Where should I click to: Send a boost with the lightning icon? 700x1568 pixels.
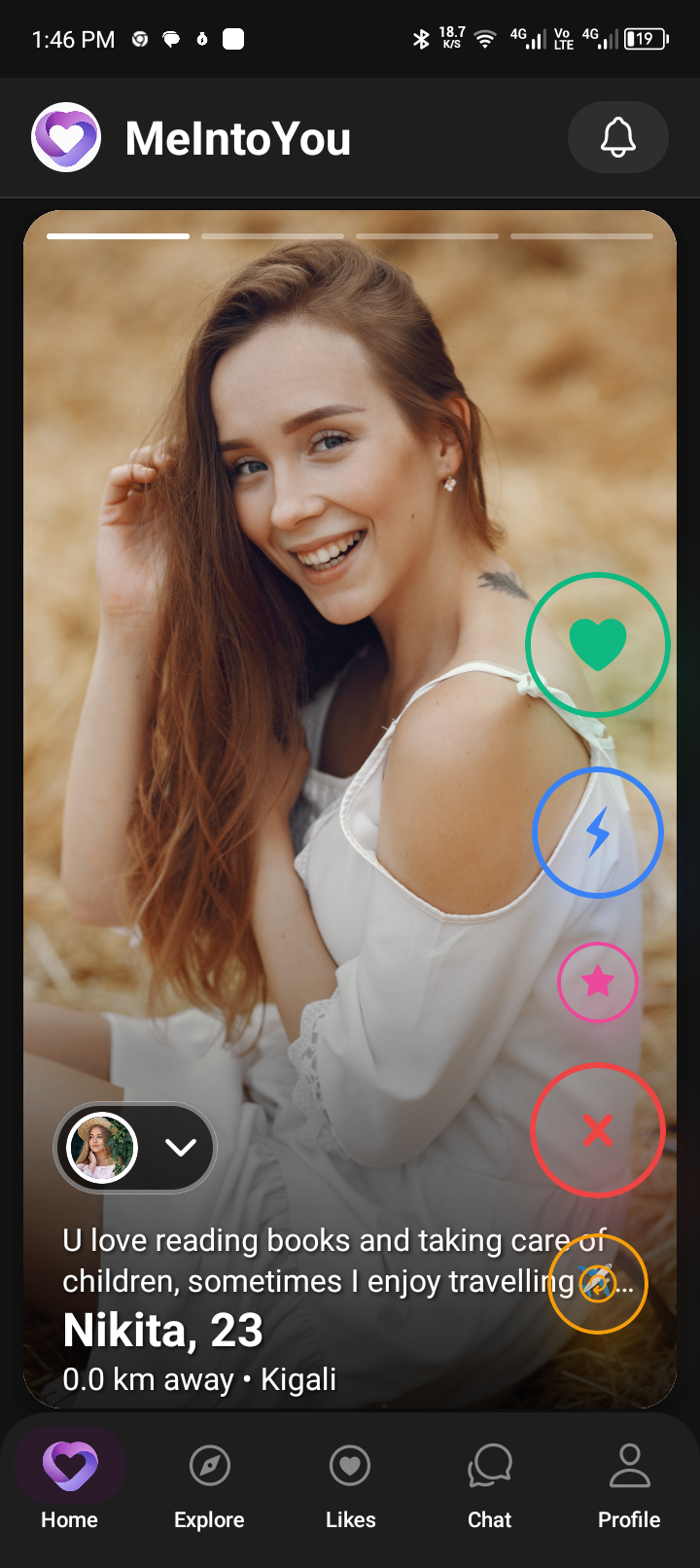597,833
